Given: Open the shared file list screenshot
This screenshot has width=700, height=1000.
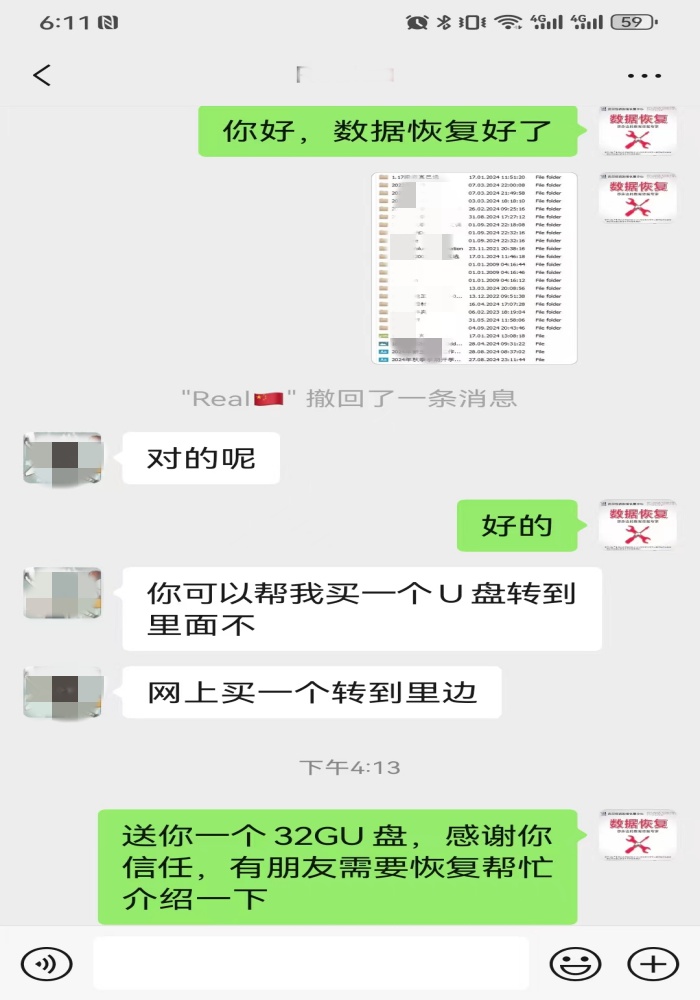Looking at the screenshot, I should pos(474,267).
